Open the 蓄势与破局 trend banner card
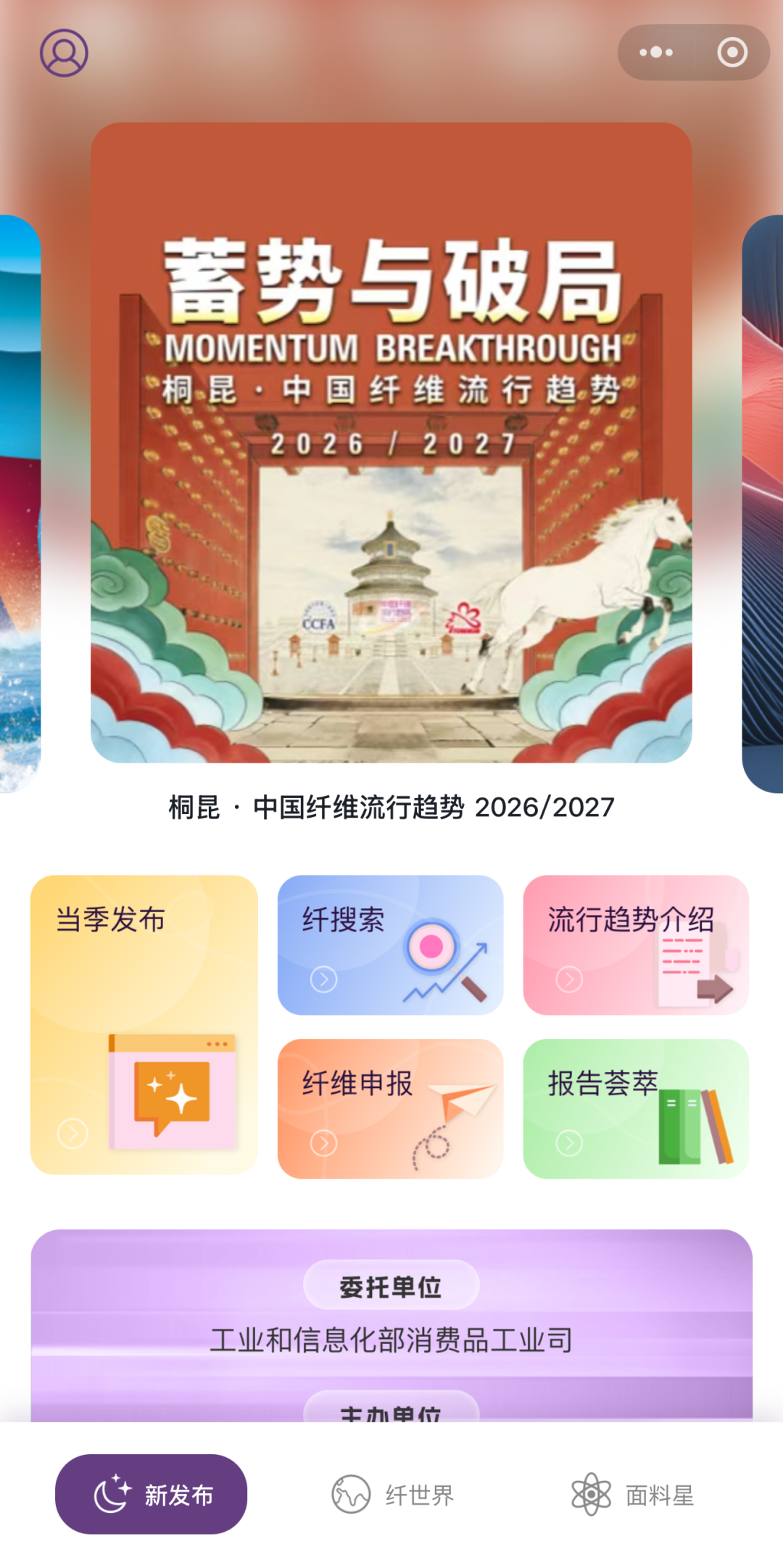The height and width of the screenshot is (1568, 783). click(391, 442)
